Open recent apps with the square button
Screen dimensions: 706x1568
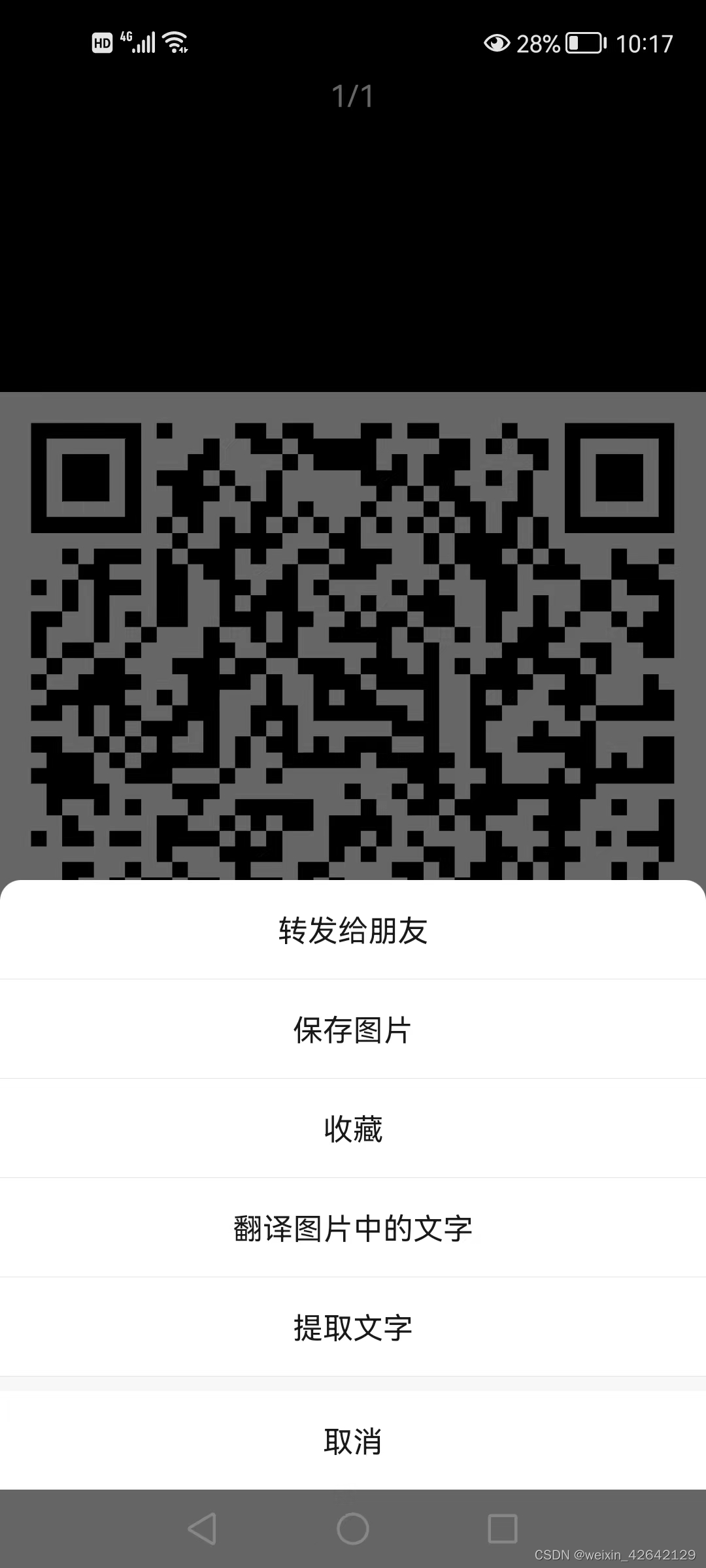pos(503,1529)
